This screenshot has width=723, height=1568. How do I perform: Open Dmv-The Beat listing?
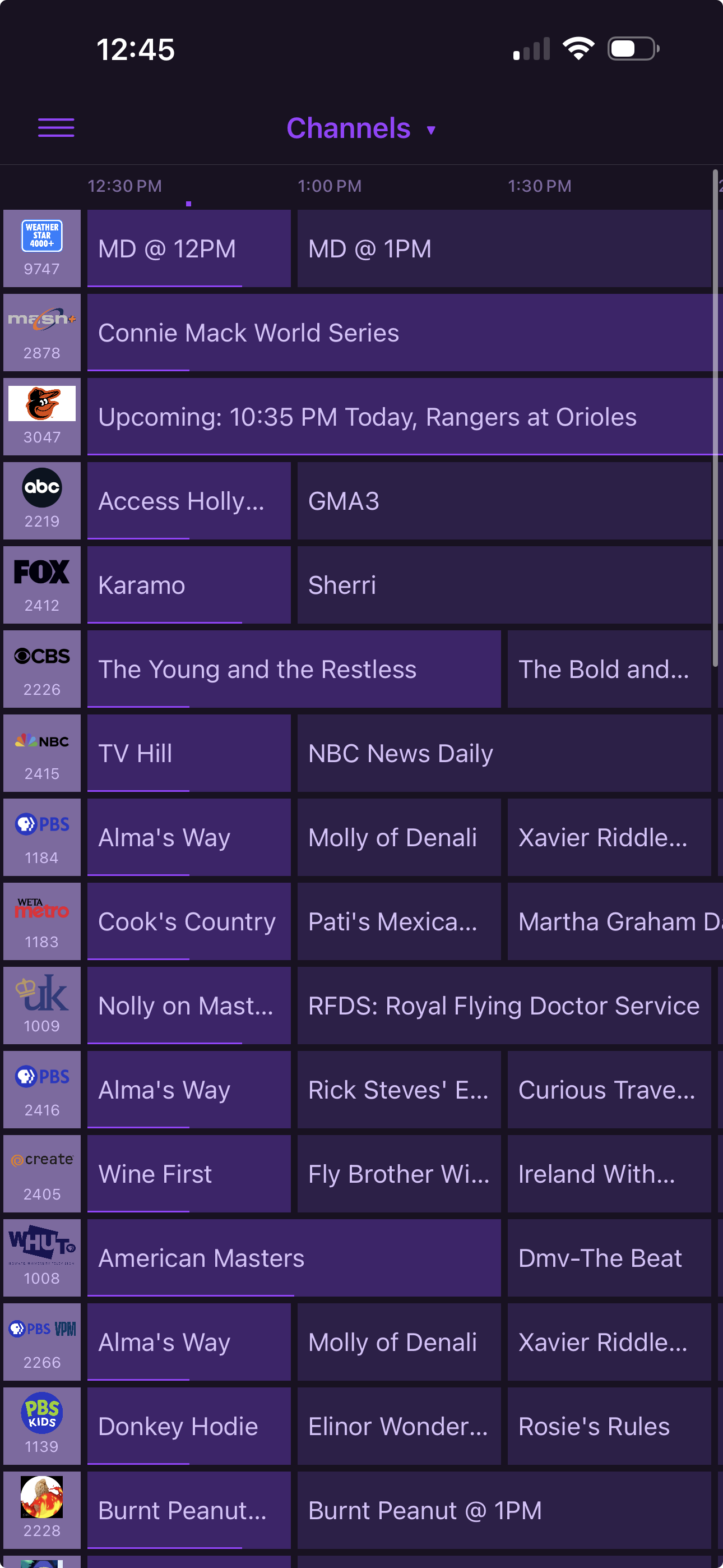[x=609, y=1257]
